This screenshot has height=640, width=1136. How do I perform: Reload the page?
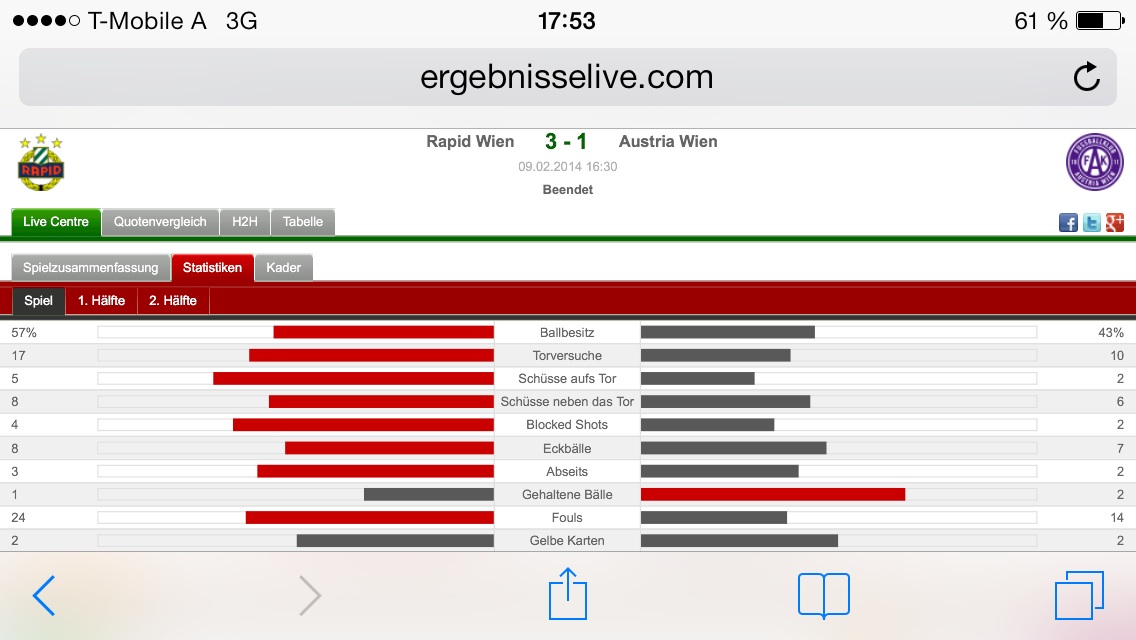pos(1086,77)
